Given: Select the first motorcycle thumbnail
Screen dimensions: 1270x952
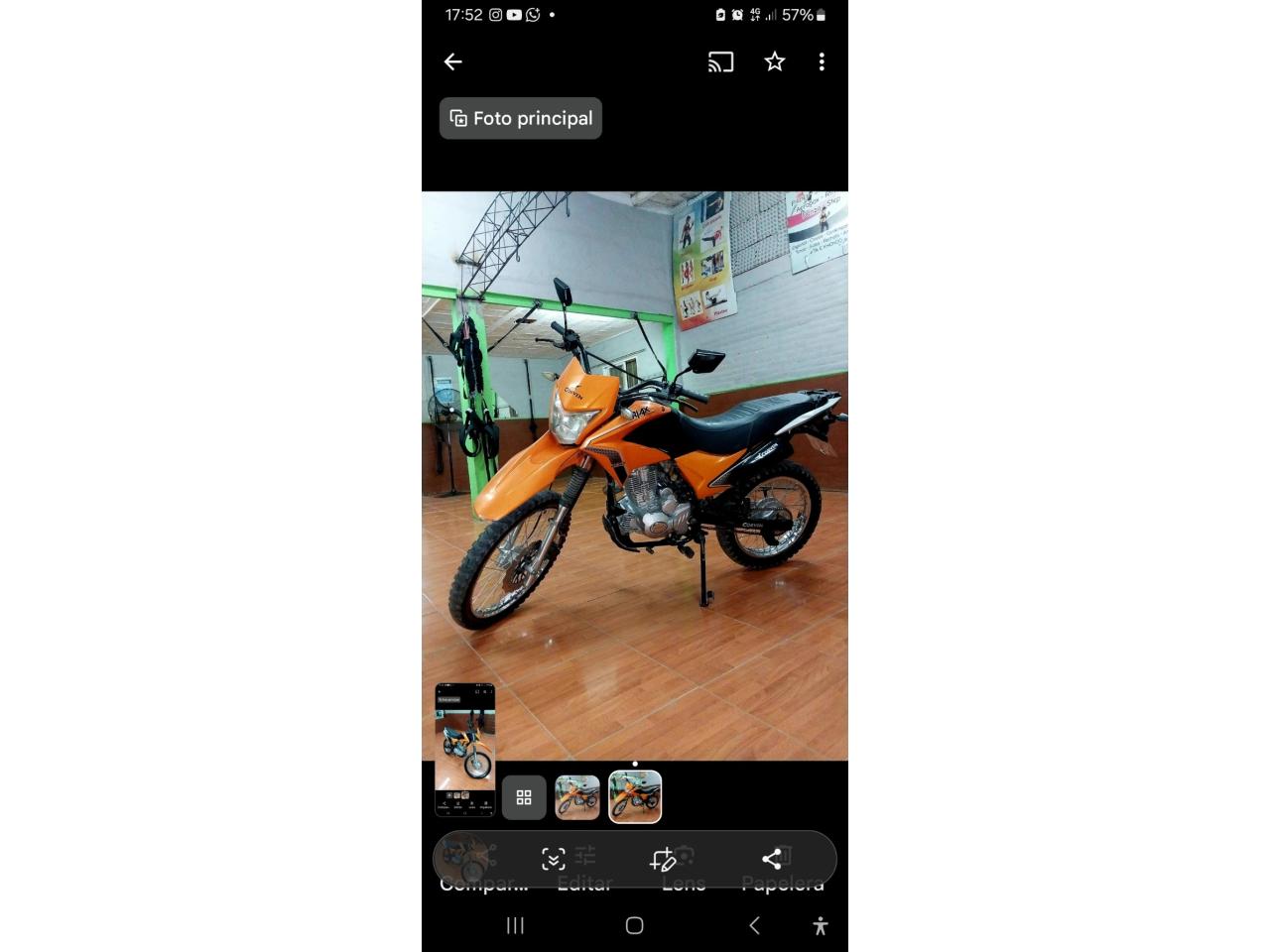Looking at the screenshot, I should 577,797.
